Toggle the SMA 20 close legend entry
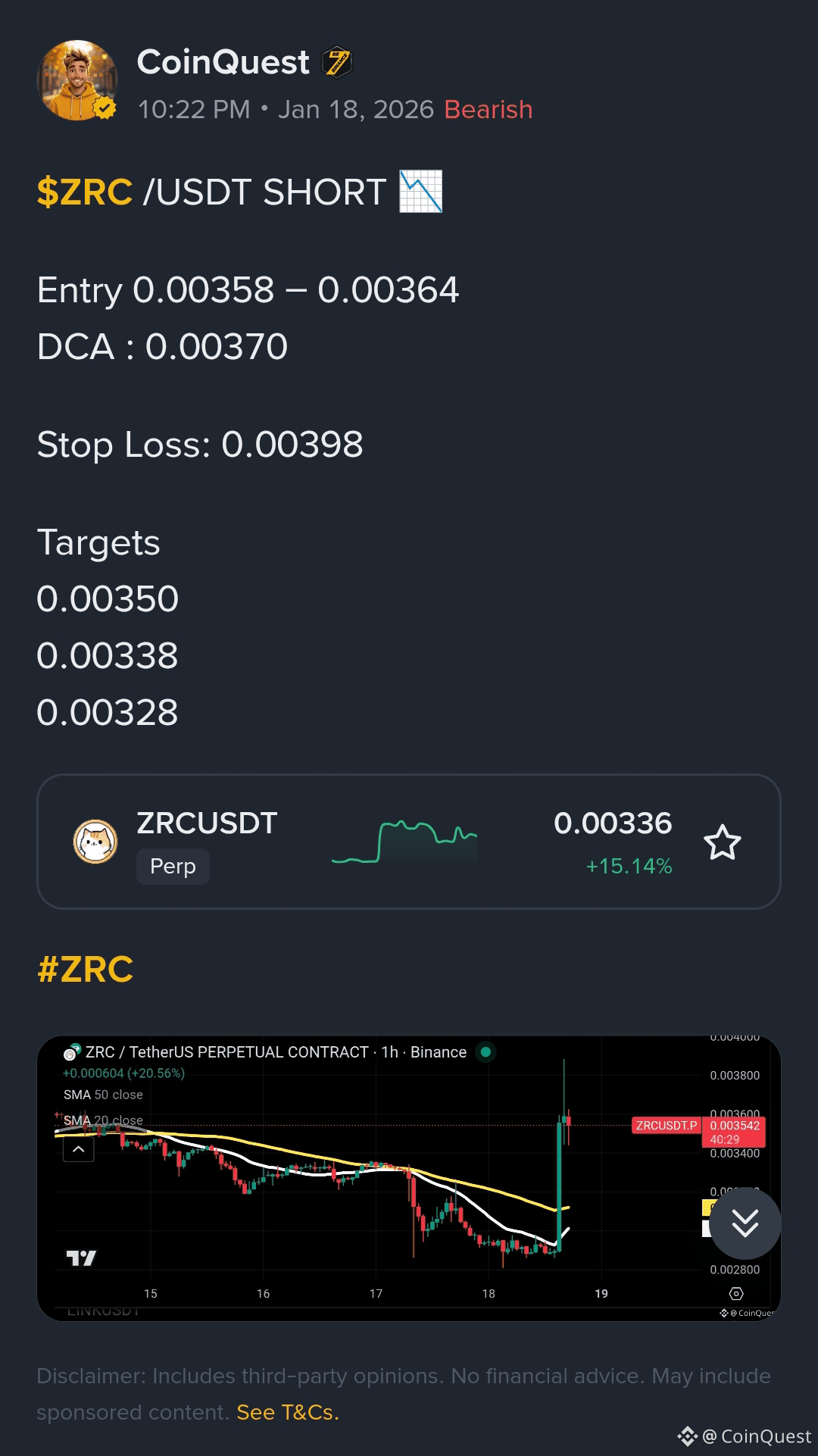 (x=103, y=1120)
